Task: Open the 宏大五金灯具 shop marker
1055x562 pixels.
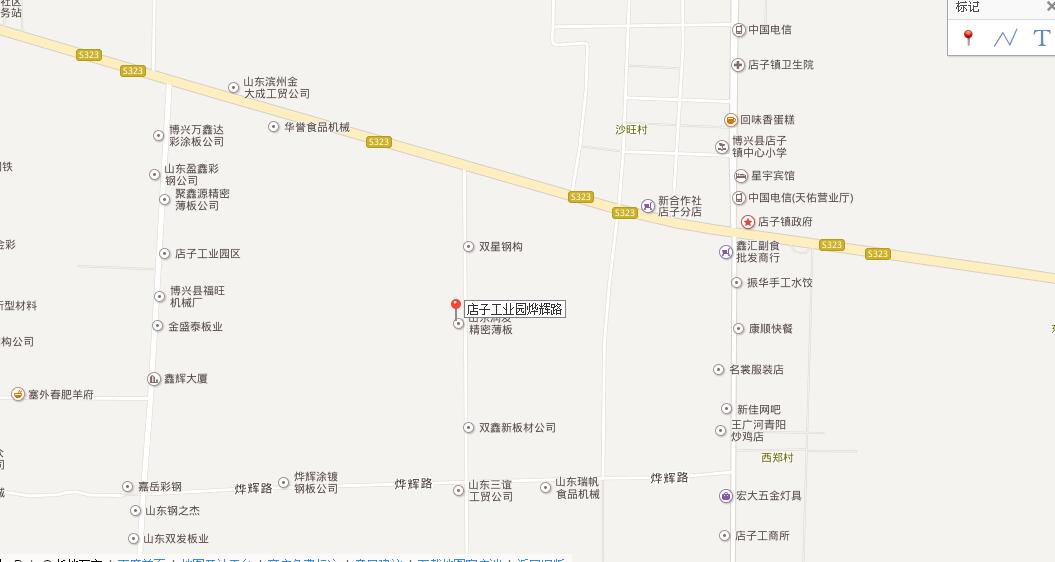Action: [726, 496]
